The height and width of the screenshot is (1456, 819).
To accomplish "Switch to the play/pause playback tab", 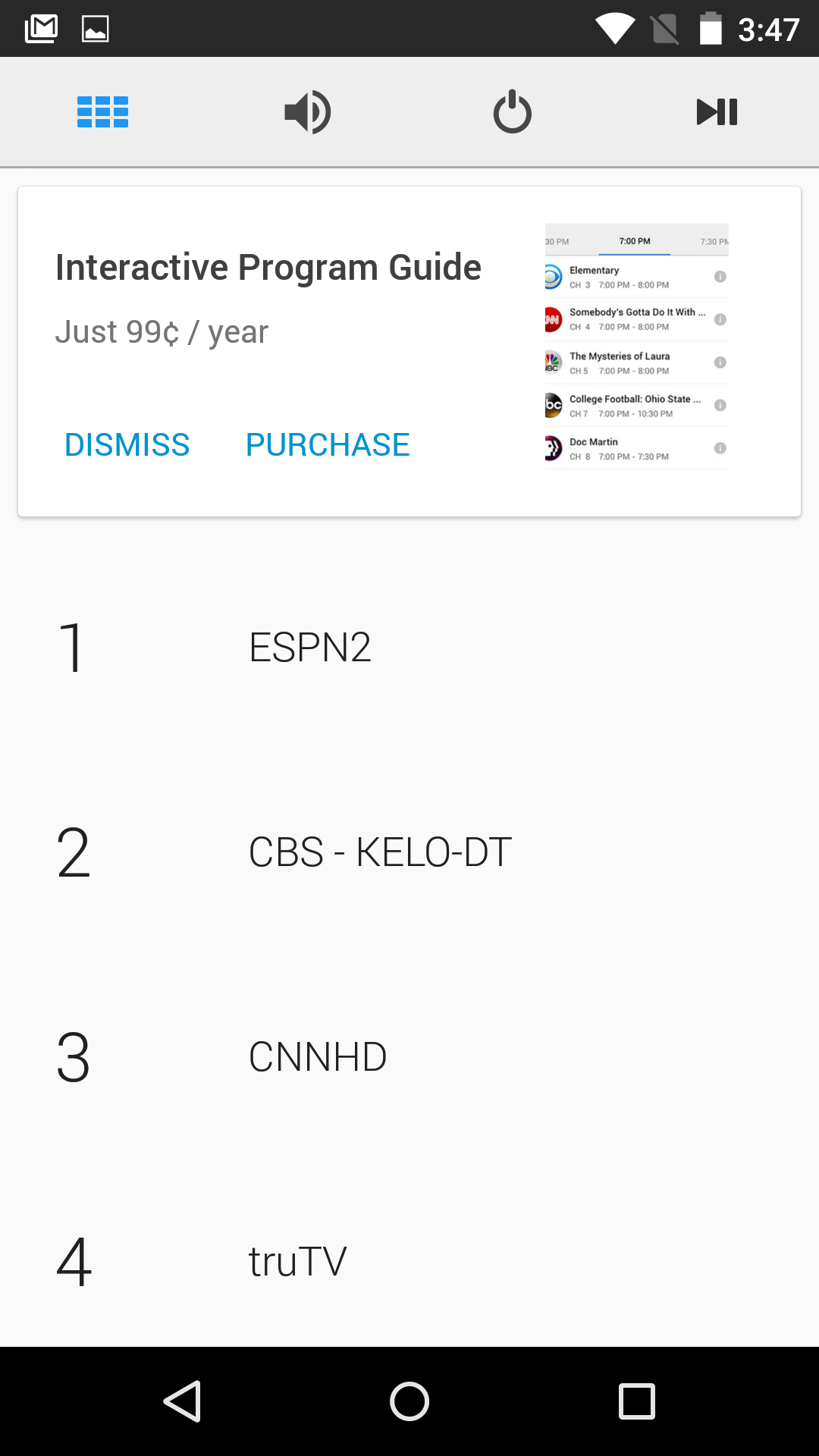I will pyautogui.click(x=717, y=112).
